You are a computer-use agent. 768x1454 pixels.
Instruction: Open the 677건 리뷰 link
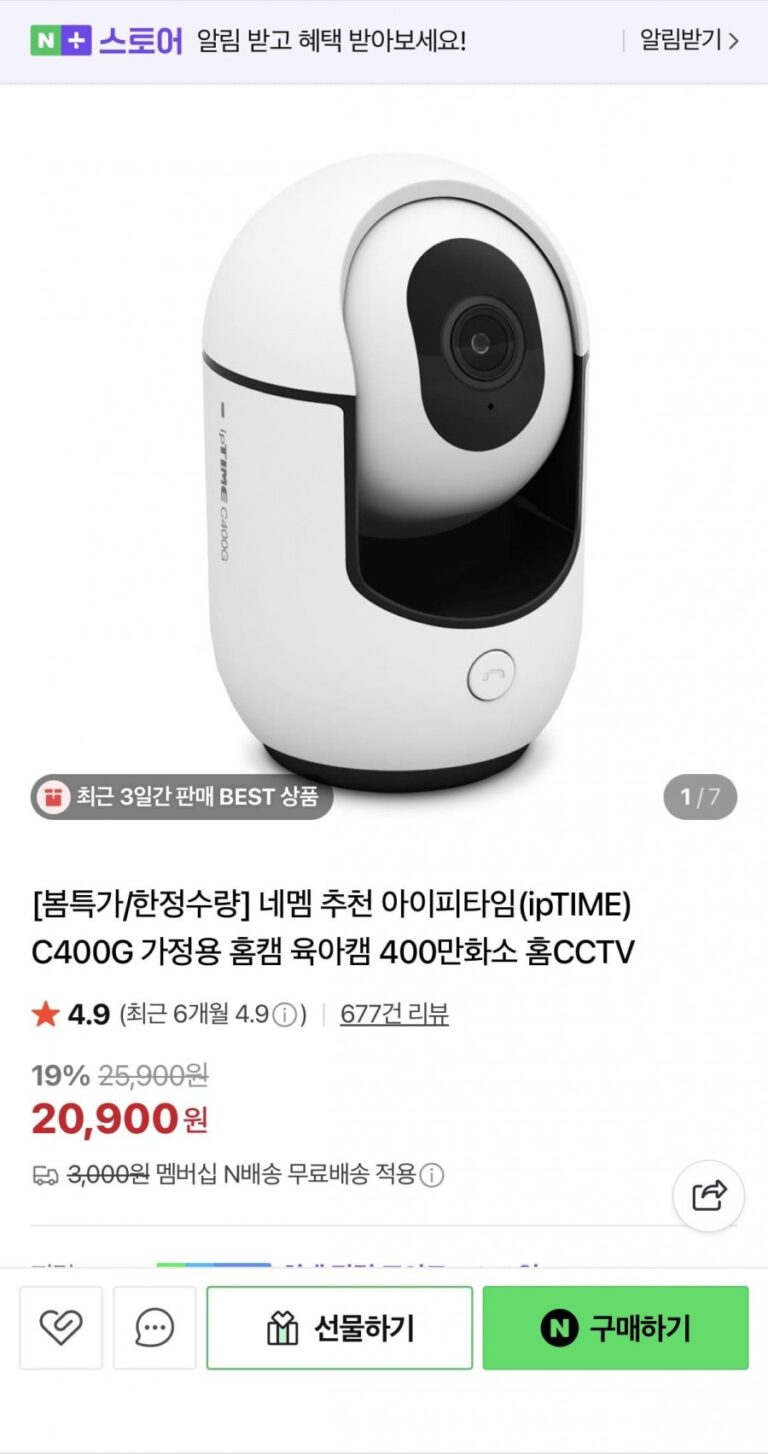(x=394, y=1014)
